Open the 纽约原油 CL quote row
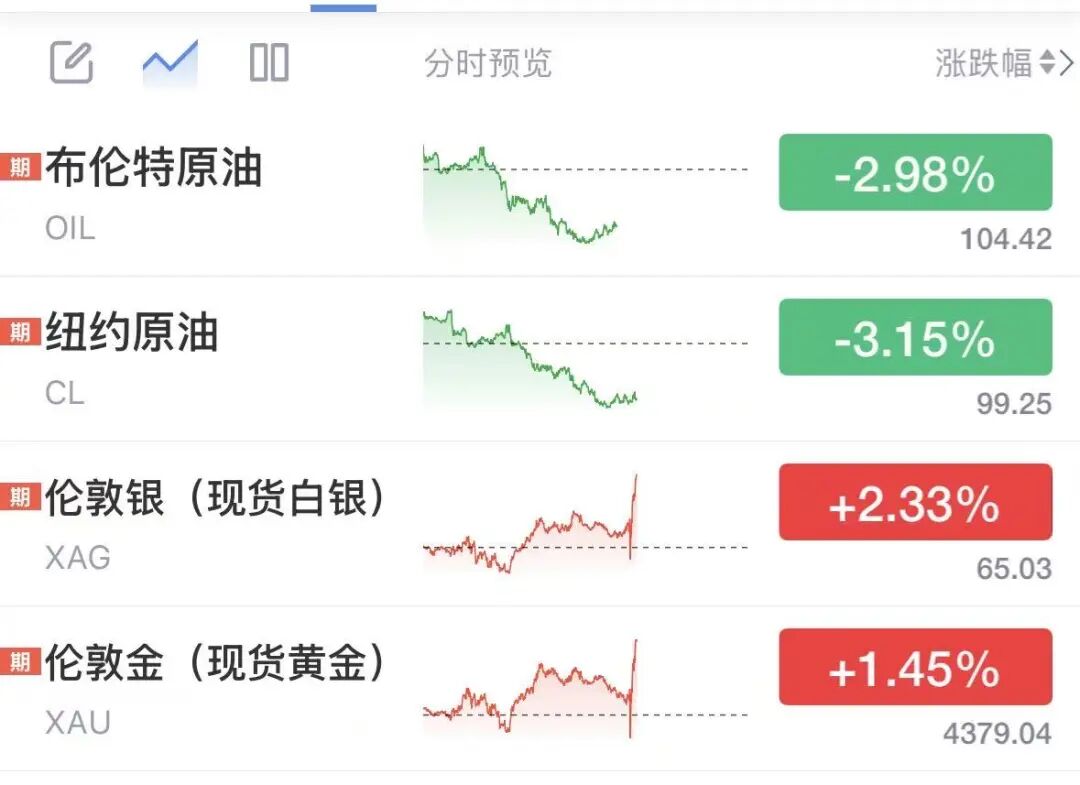This screenshot has width=1080, height=785. click(x=540, y=359)
